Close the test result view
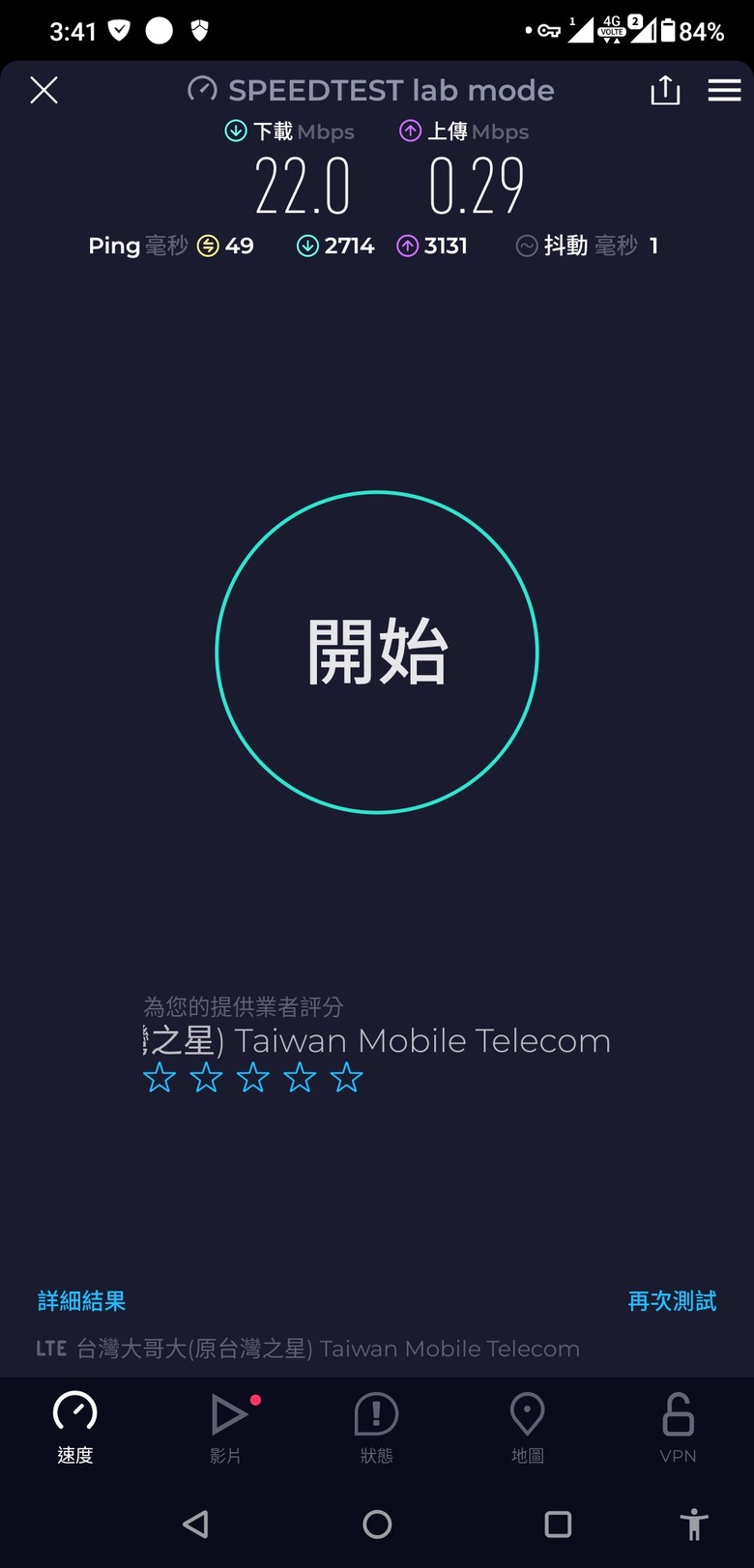The width and height of the screenshot is (754, 1568). (44, 90)
